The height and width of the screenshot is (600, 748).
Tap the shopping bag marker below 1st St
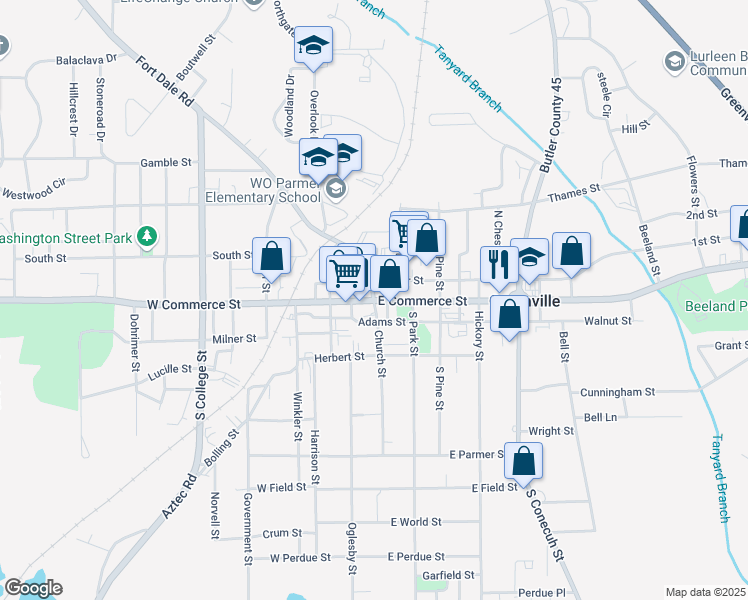pyautogui.click(x=571, y=252)
